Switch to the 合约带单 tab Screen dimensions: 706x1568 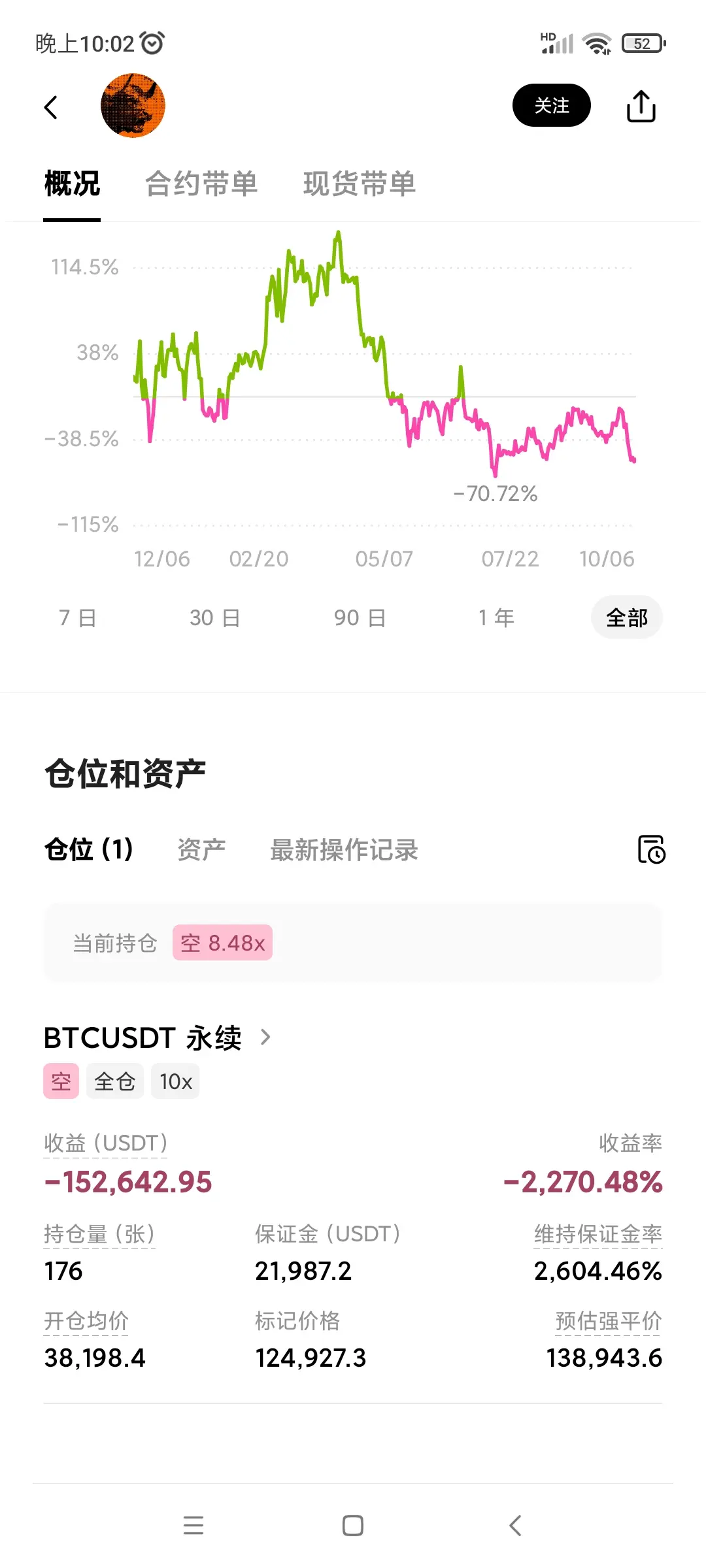coord(201,184)
